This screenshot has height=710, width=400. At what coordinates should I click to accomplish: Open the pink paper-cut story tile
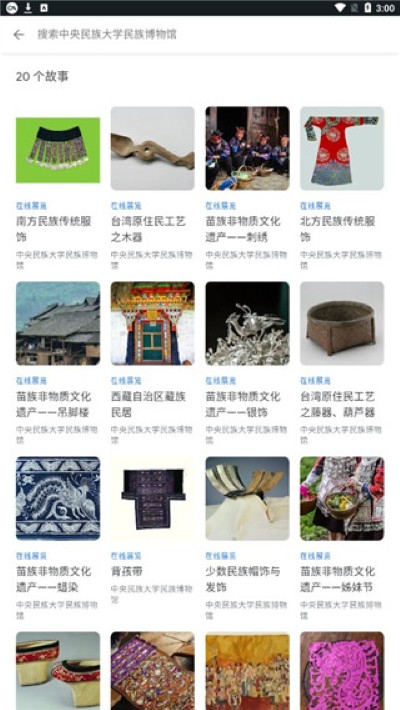coord(342,671)
